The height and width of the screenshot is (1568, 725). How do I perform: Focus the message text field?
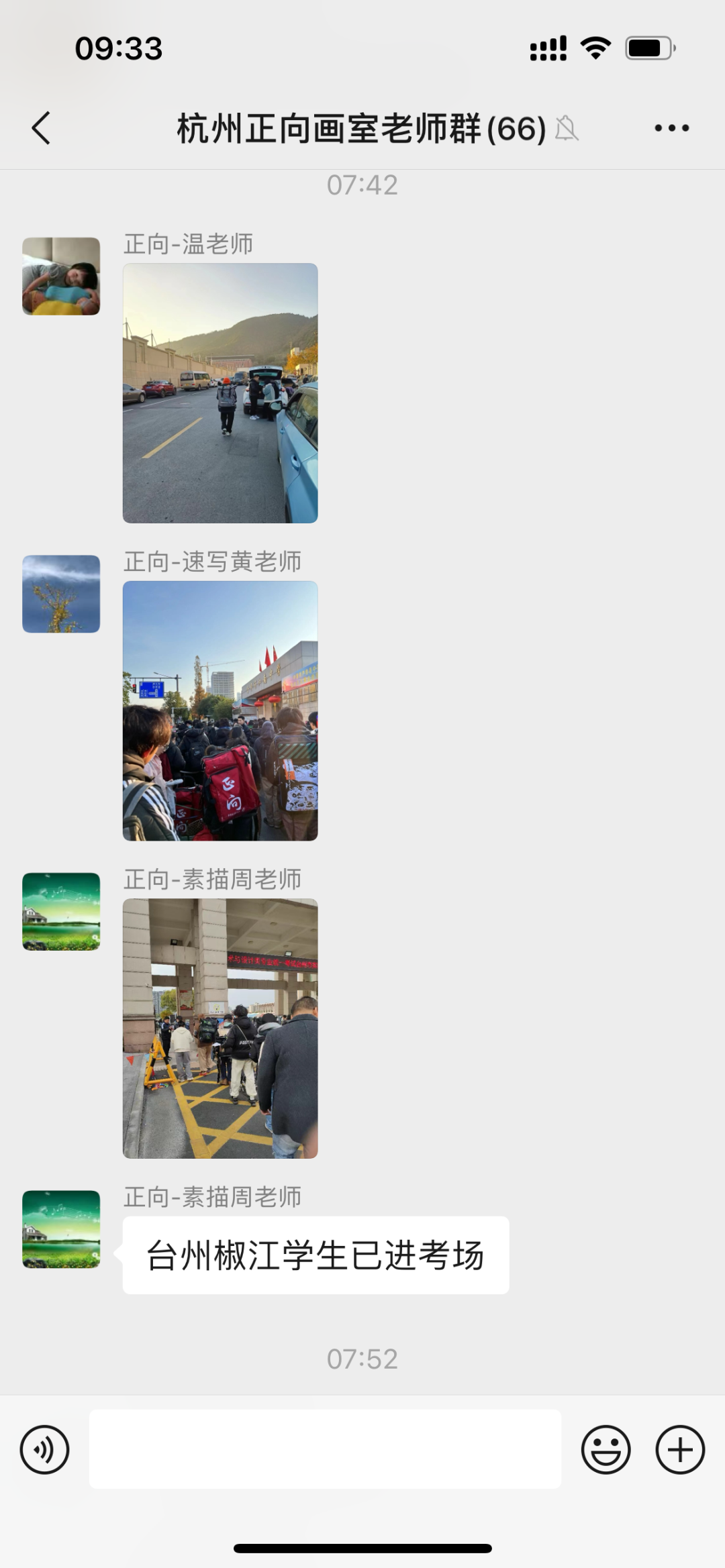[325, 1449]
